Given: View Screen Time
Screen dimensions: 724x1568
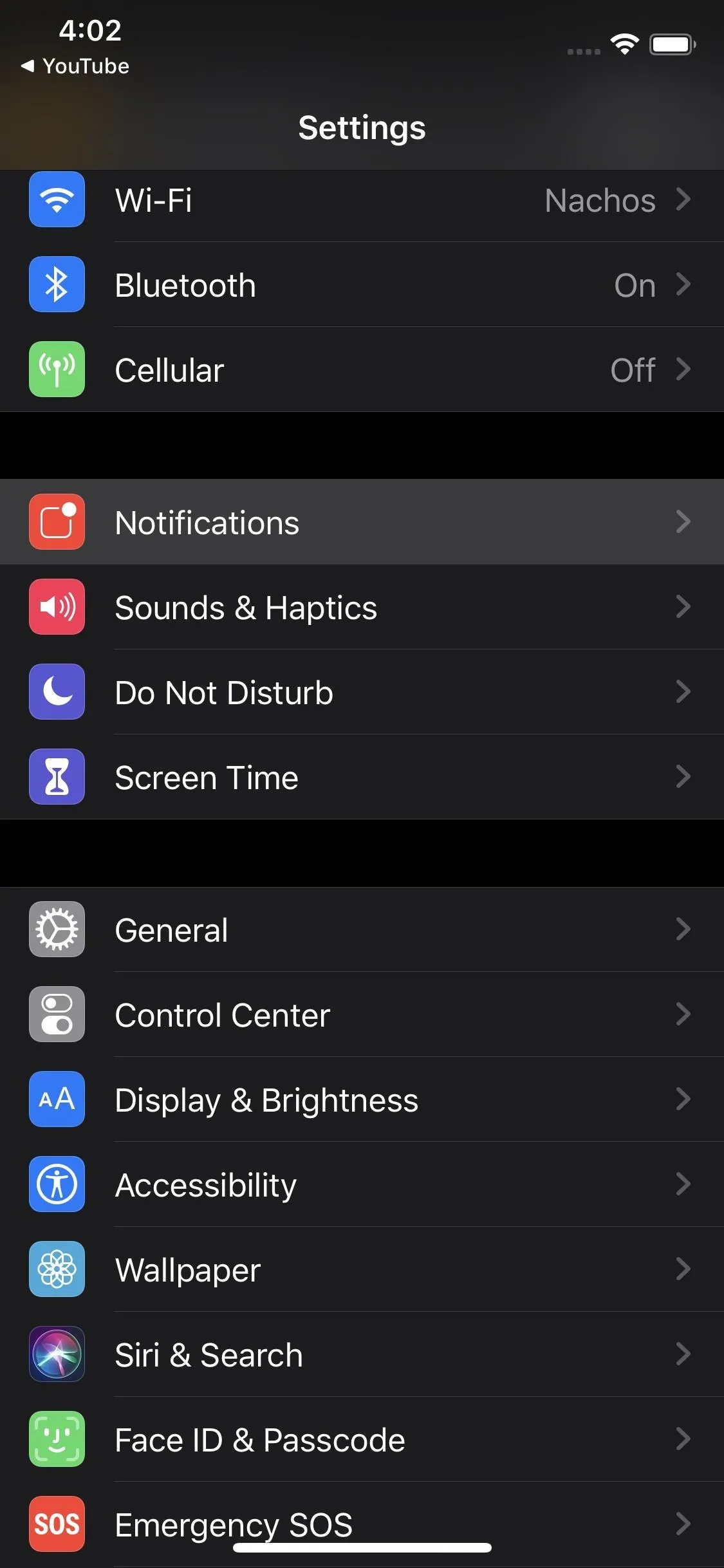Looking at the screenshot, I should (362, 777).
